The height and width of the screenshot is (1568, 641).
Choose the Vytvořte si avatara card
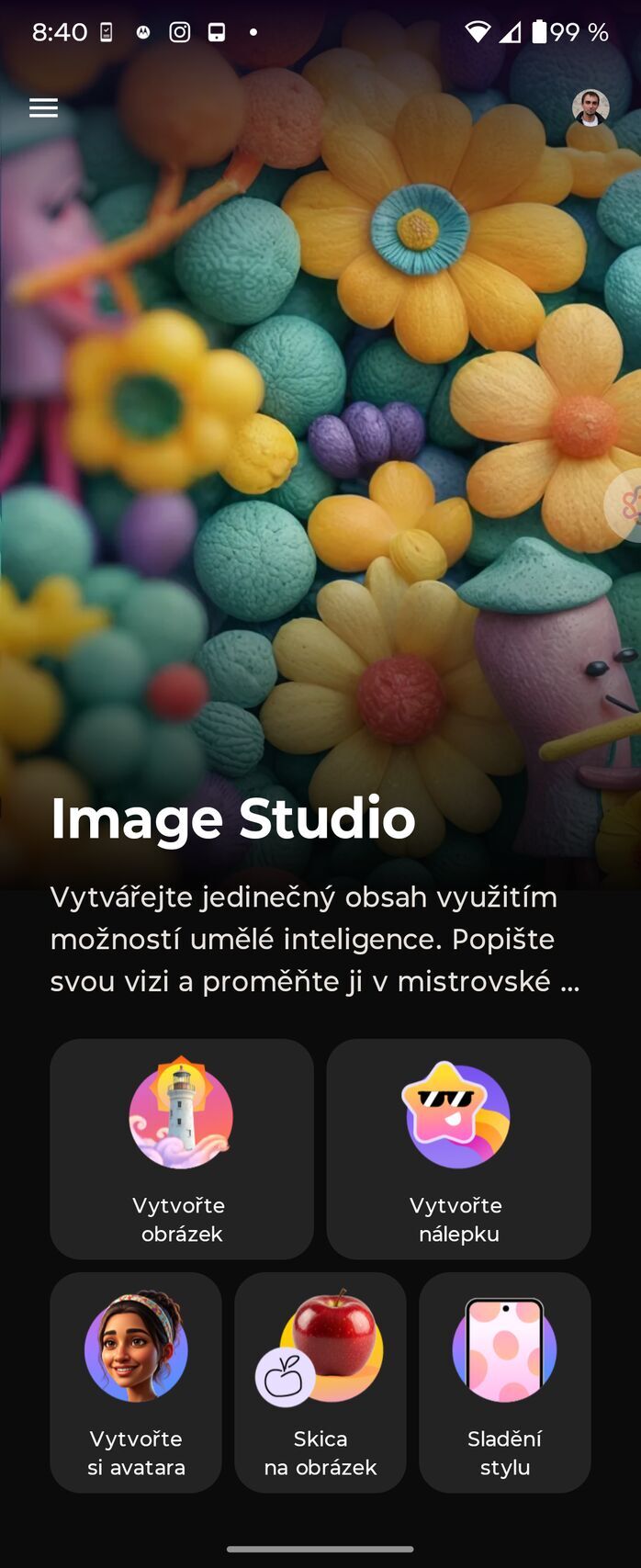pos(136,1382)
